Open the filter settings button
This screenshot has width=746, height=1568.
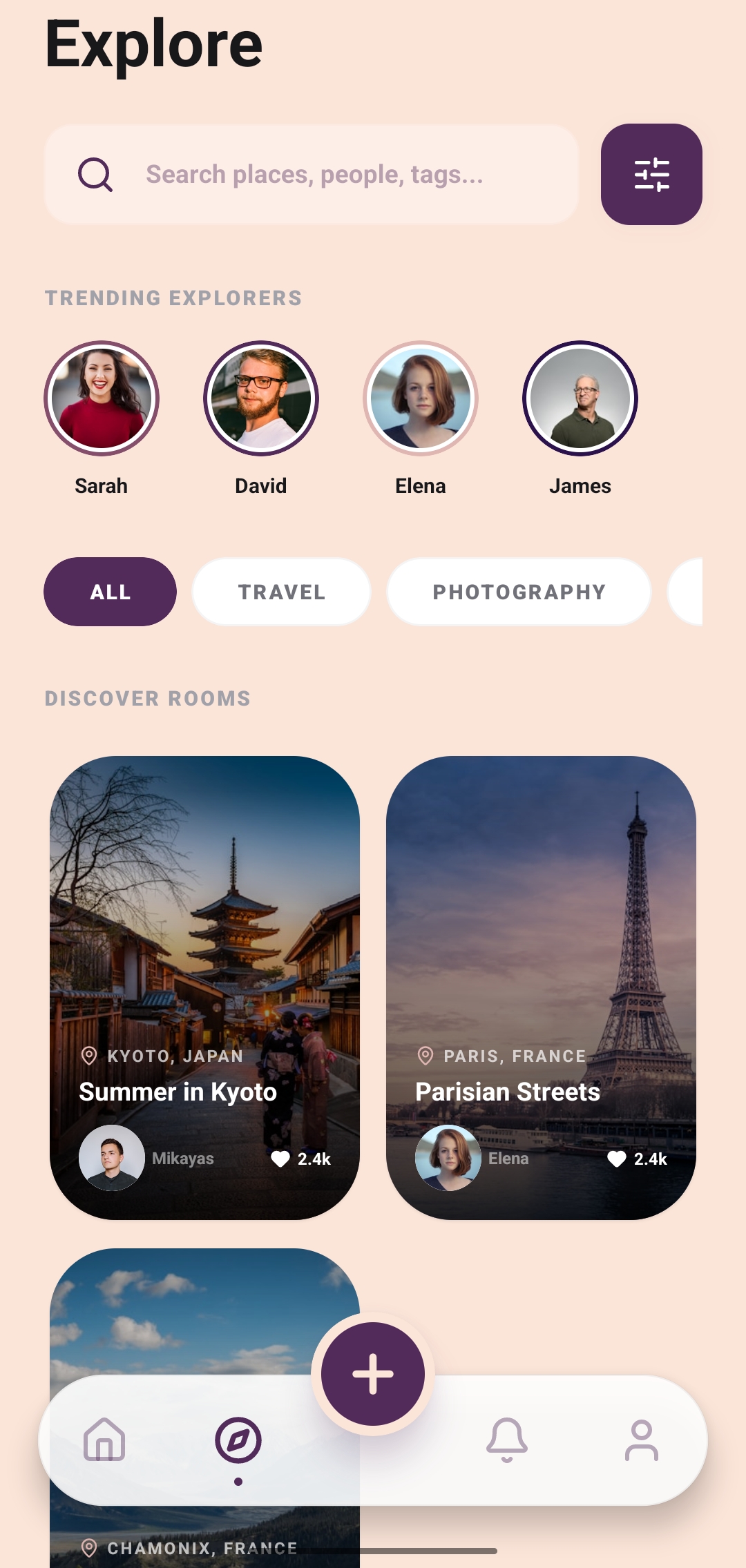[651, 174]
